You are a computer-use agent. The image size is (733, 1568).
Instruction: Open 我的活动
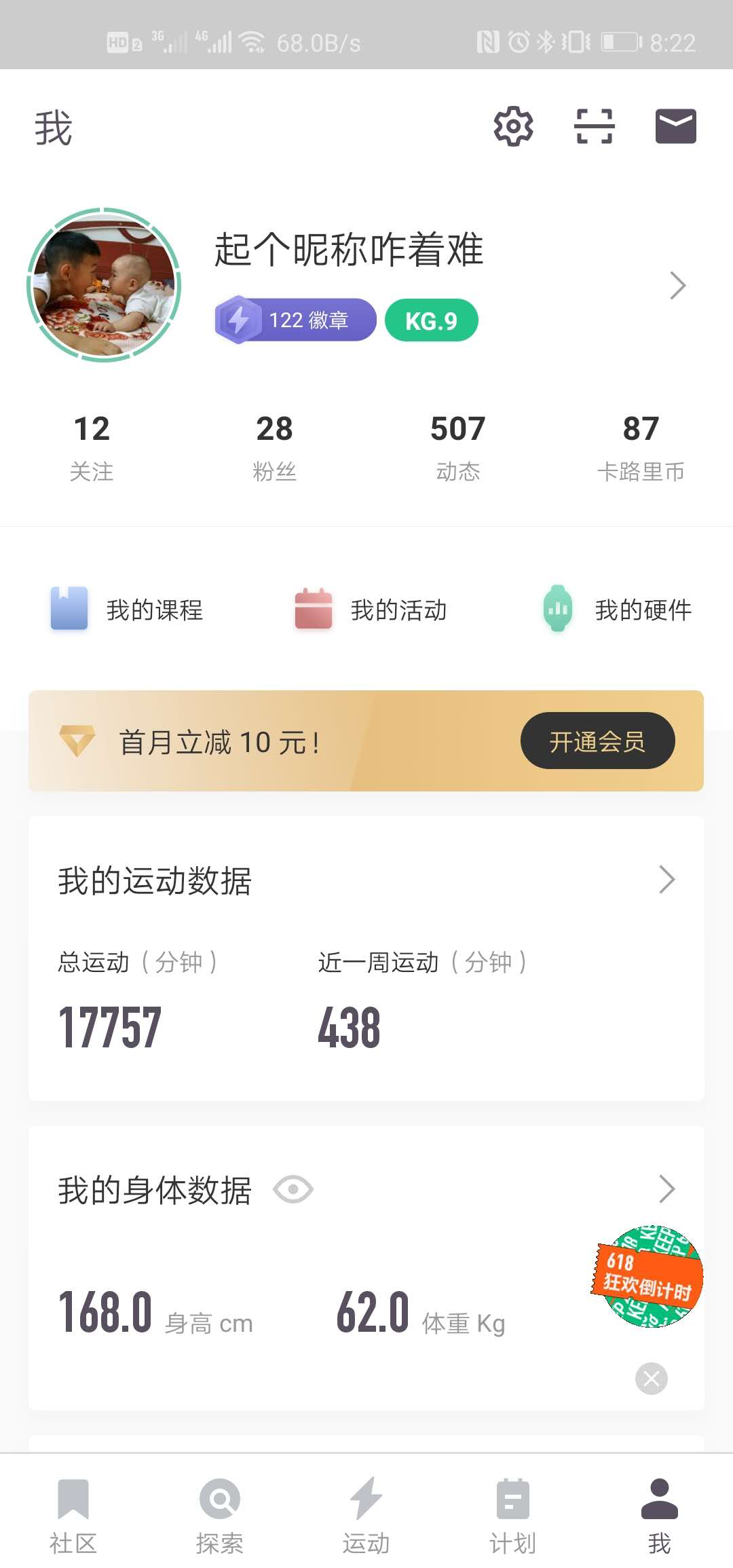(x=371, y=610)
